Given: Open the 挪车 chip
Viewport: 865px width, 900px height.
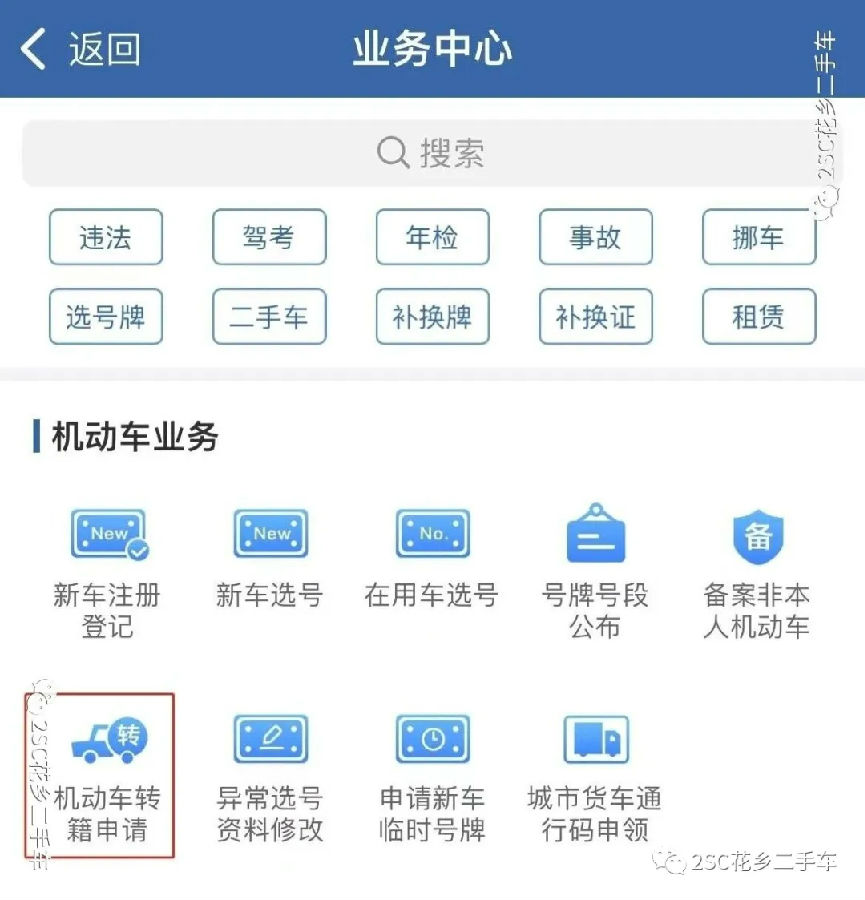Looking at the screenshot, I should coord(759,238).
